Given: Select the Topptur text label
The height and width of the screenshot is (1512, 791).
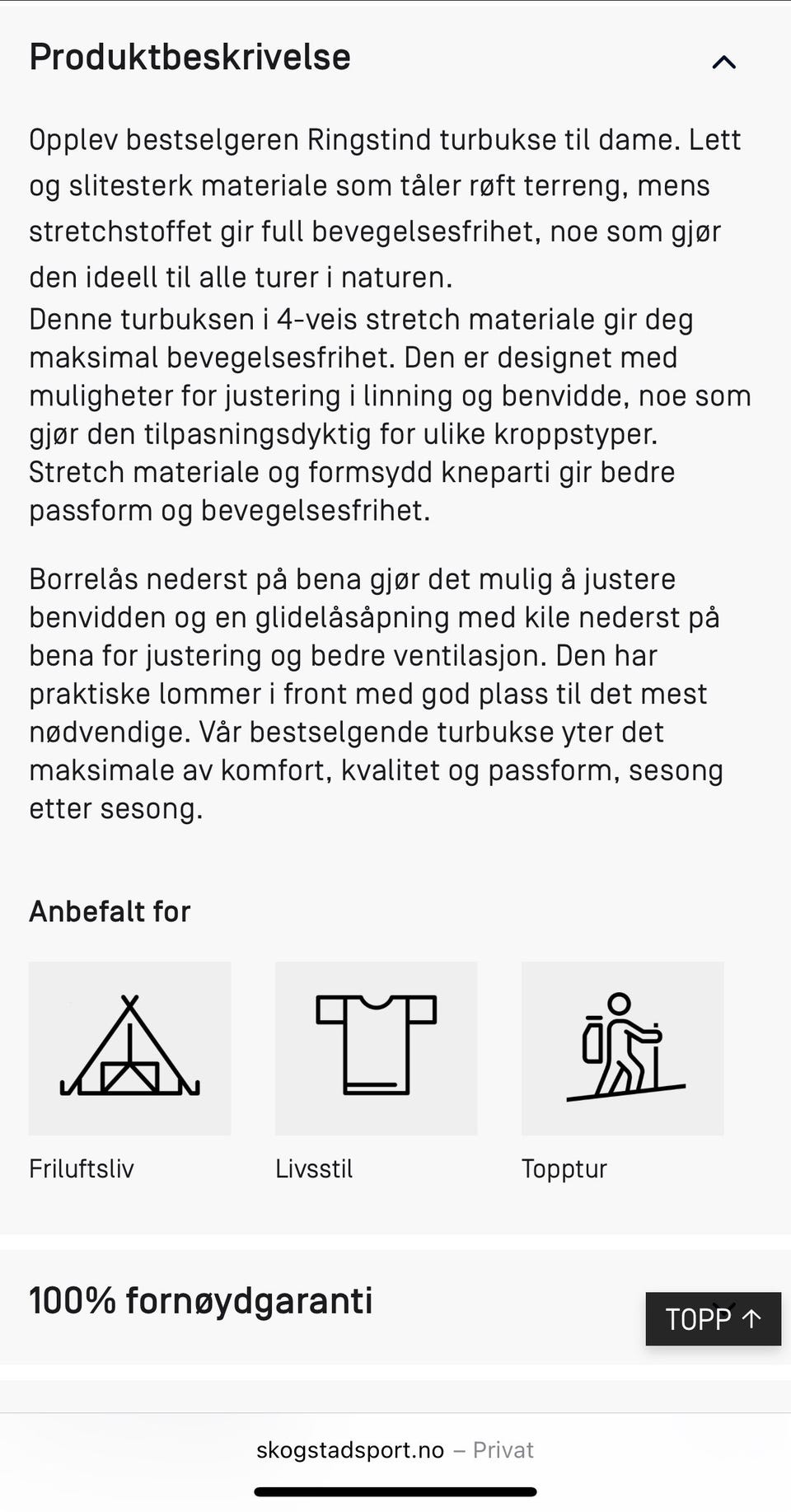Looking at the screenshot, I should pyautogui.click(x=564, y=1168).
